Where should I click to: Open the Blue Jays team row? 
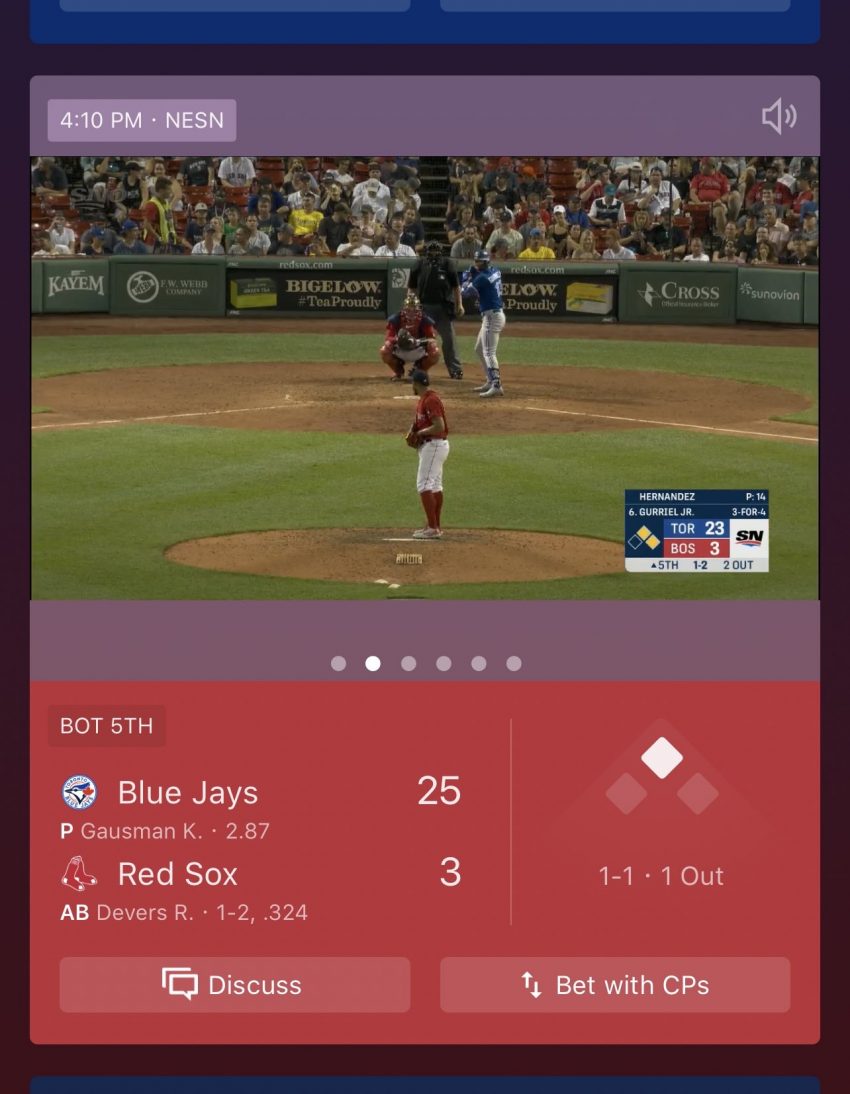[x=260, y=792]
